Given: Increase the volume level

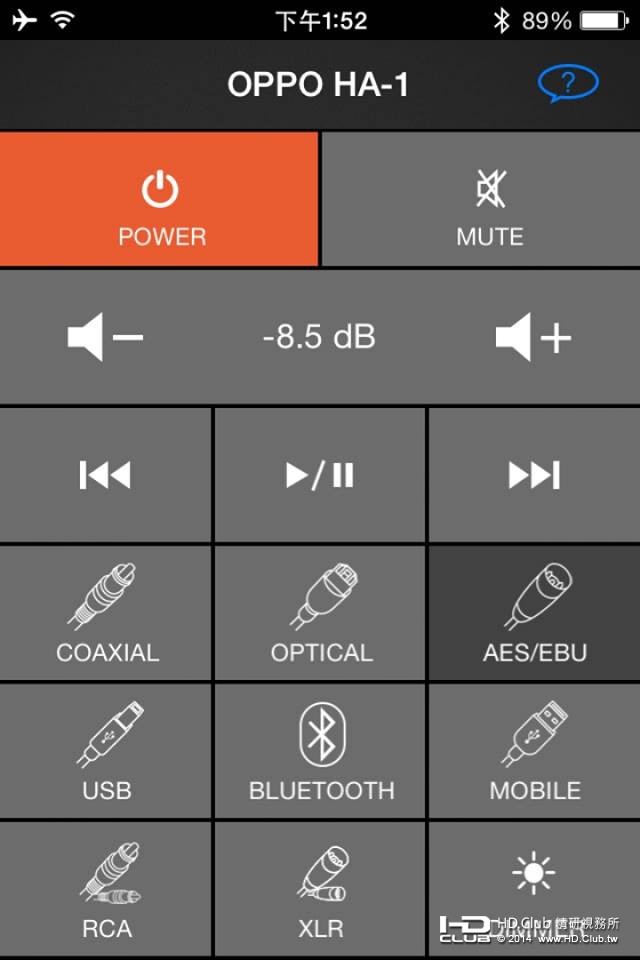Looking at the screenshot, I should click(533, 338).
